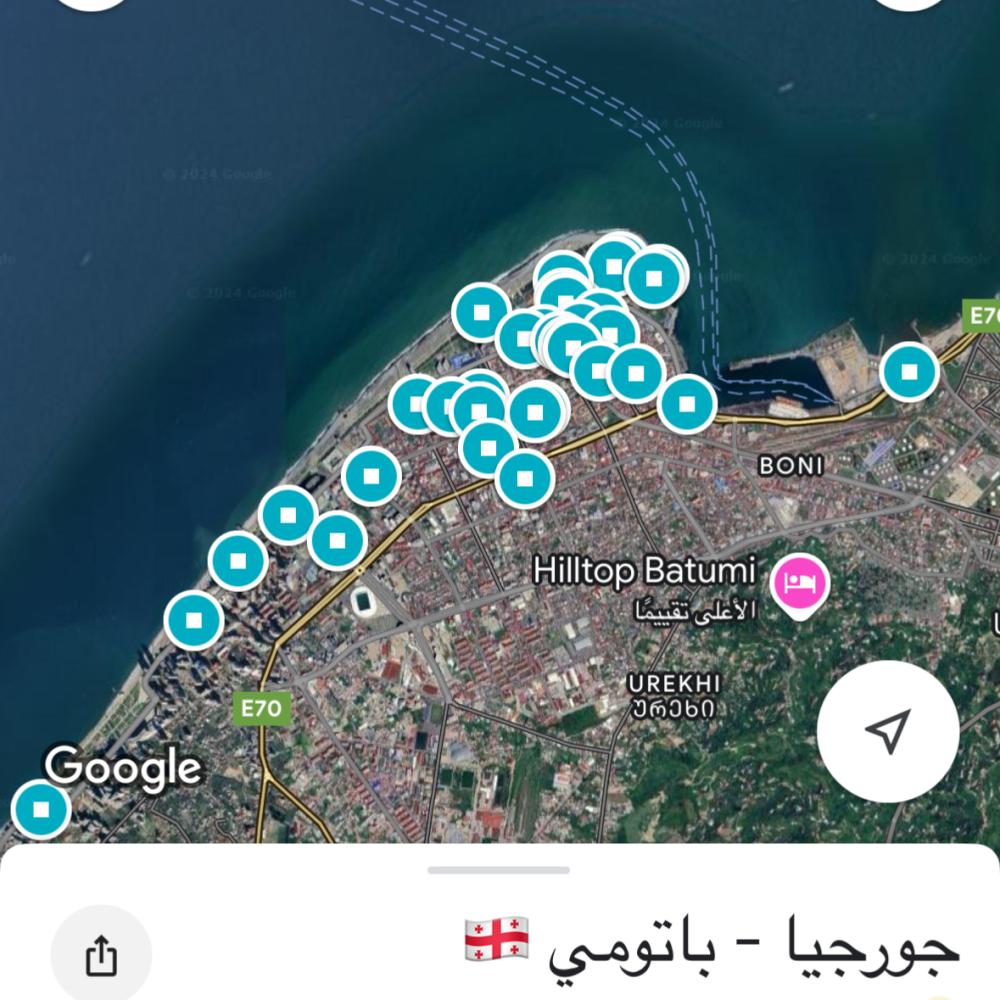Center the map on my location

(x=887, y=731)
